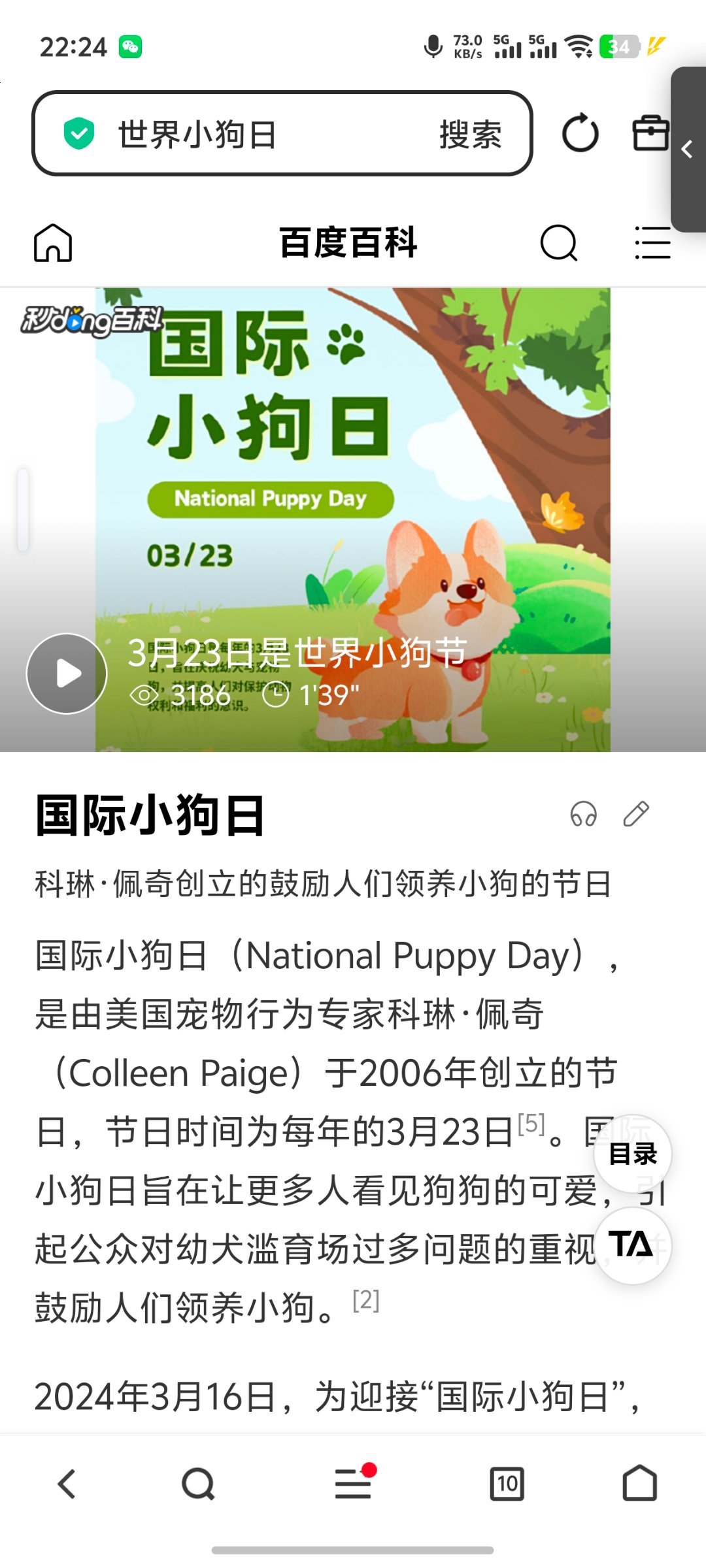The image size is (706, 1568).
Task: Tap the home icon left of 百度百科
Action: click(53, 244)
